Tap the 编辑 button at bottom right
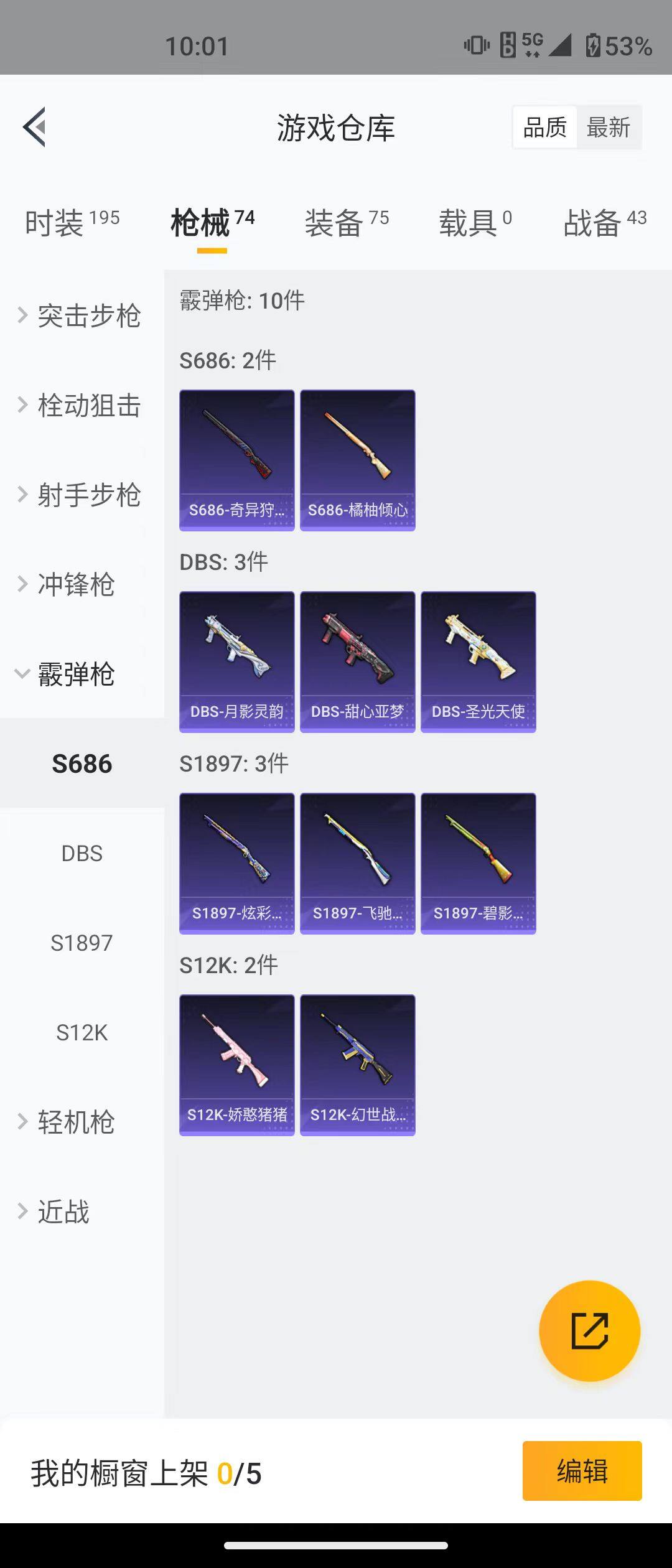Screen dimensions: 672x1568 [581, 1470]
